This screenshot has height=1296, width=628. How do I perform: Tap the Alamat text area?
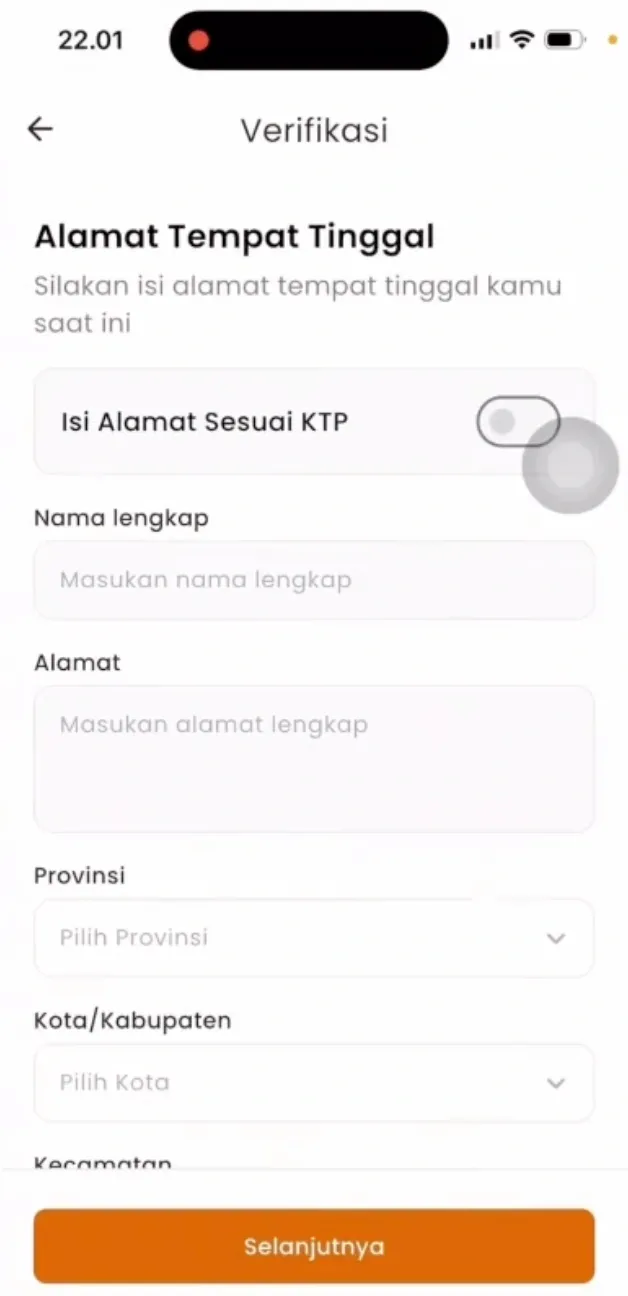(314, 758)
